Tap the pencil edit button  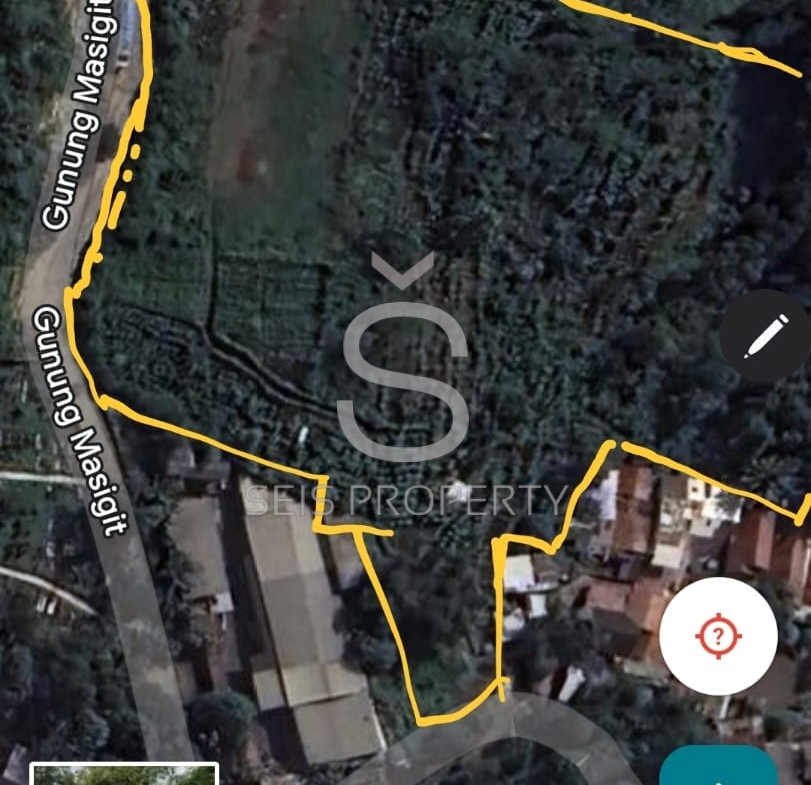click(x=766, y=336)
